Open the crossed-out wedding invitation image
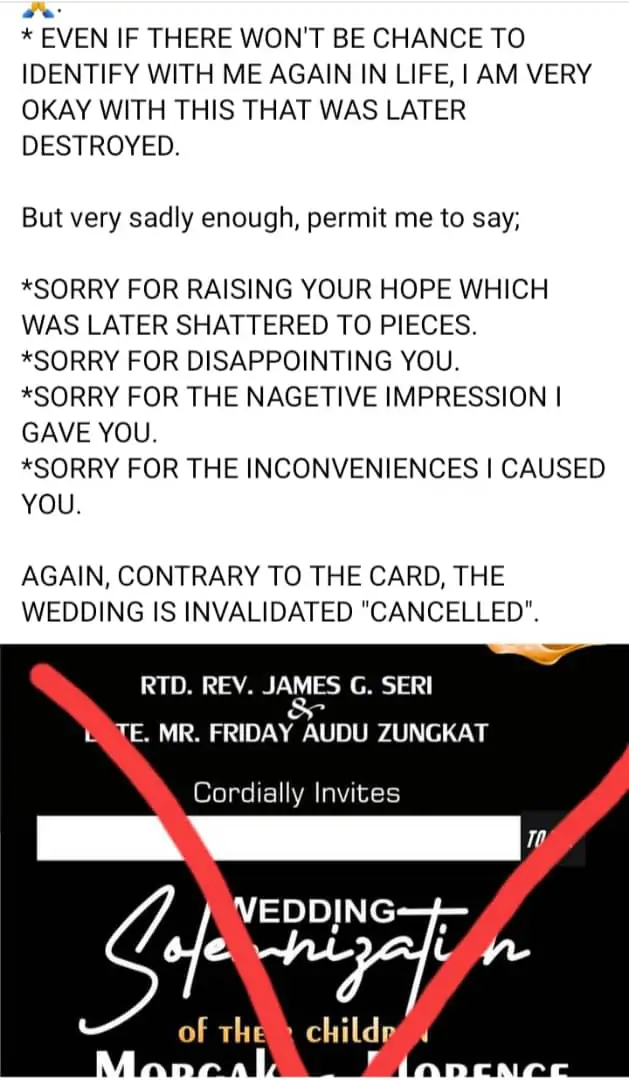 coord(314,861)
